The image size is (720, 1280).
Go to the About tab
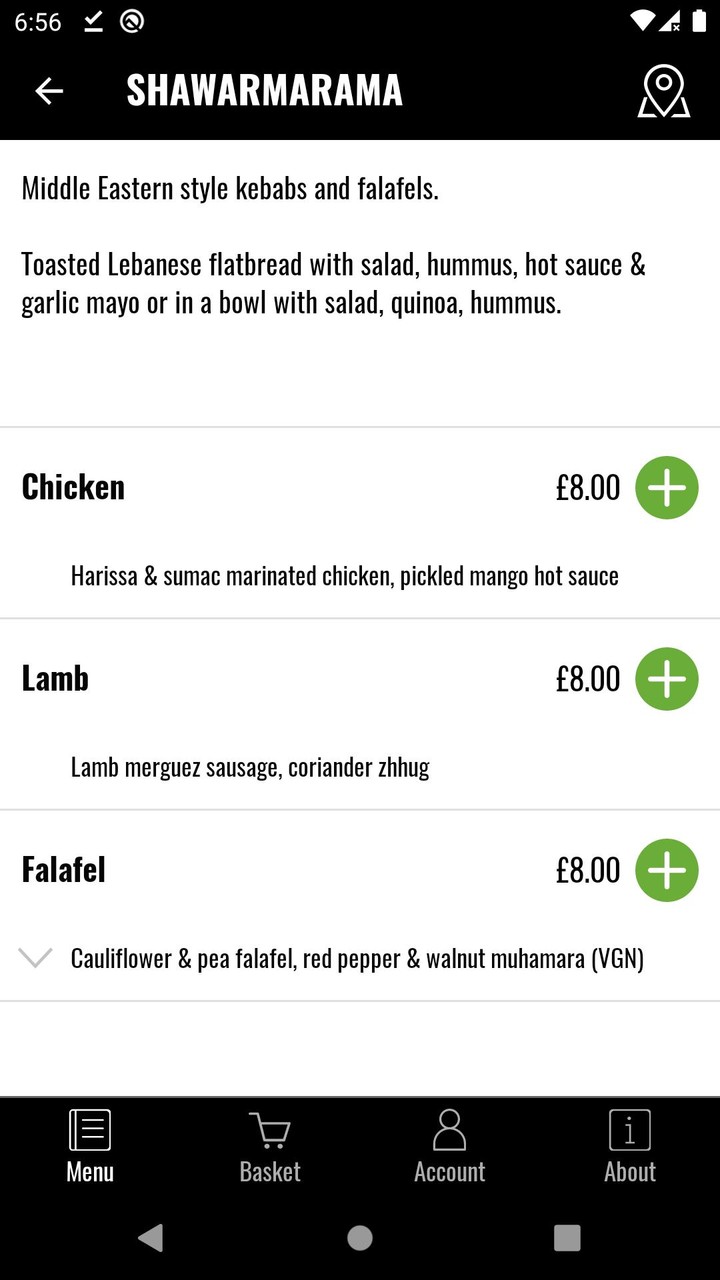click(630, 1147)
